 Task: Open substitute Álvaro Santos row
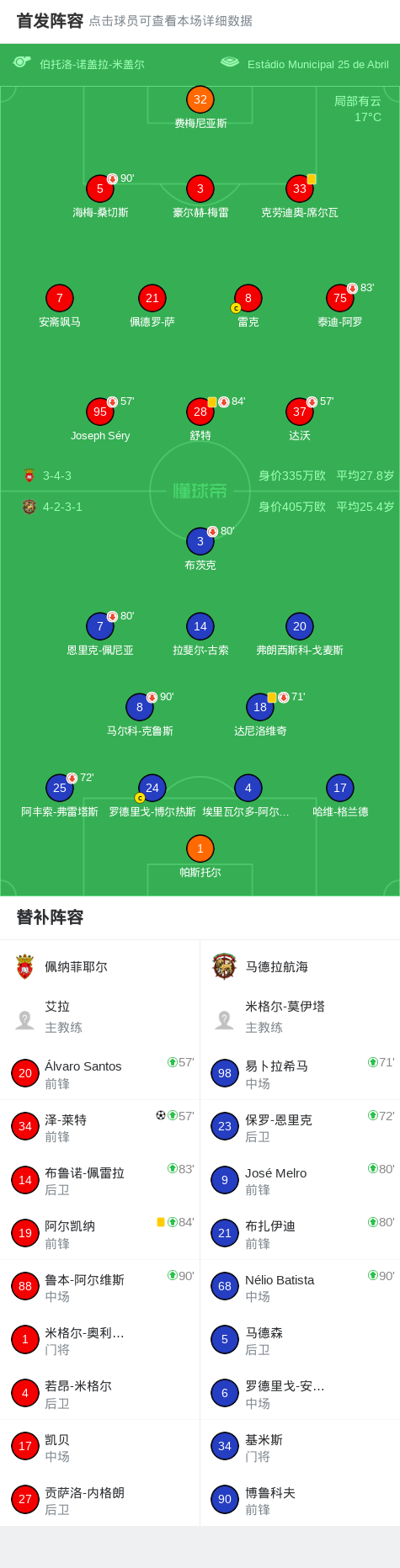[100, 1074]
